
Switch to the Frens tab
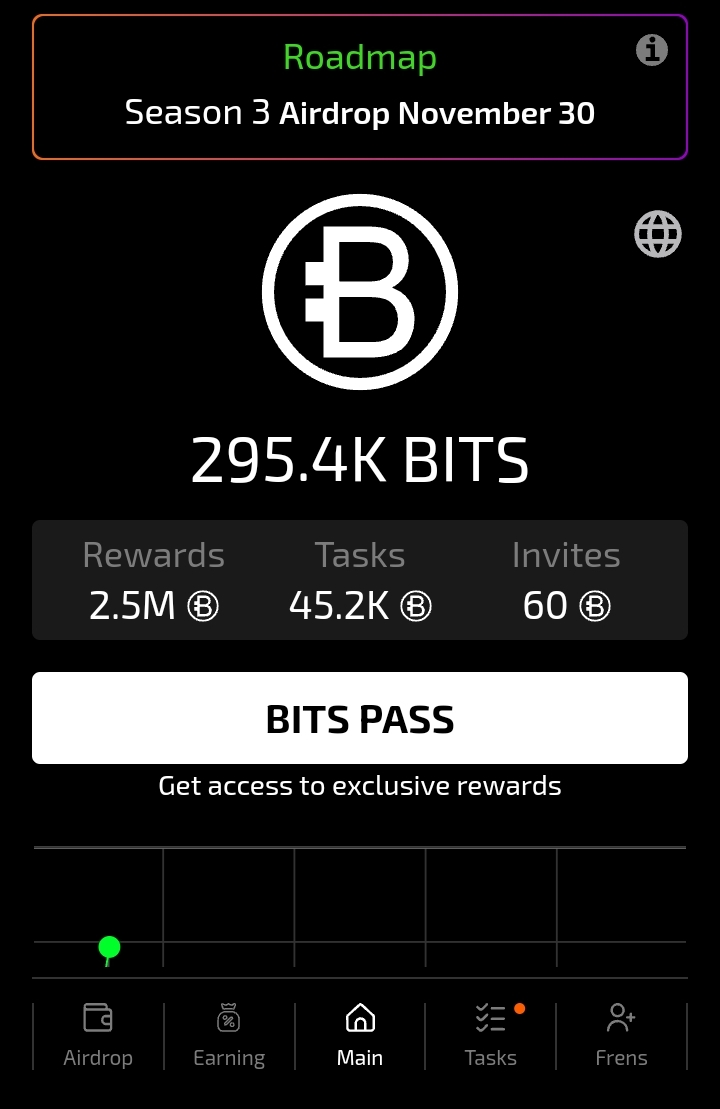621,1036
